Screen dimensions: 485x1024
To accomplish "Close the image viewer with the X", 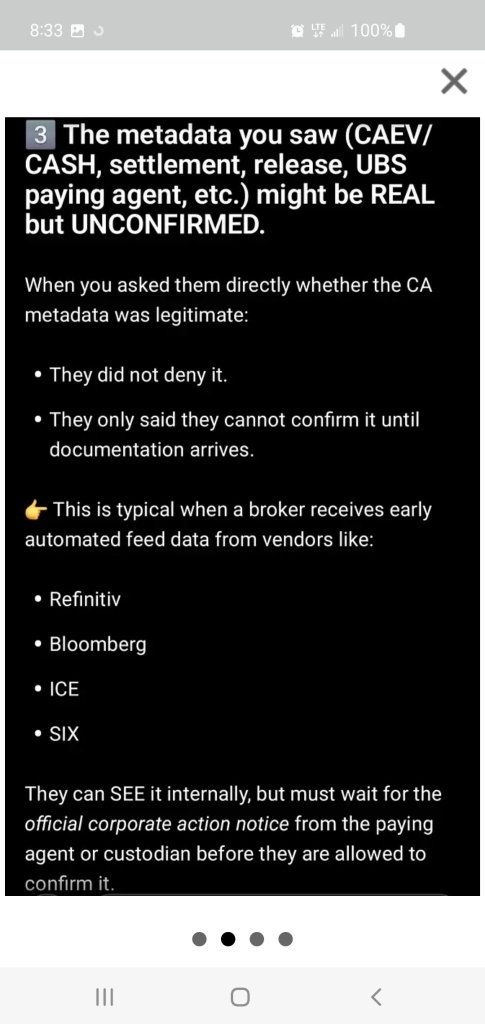I will [454, 82].
